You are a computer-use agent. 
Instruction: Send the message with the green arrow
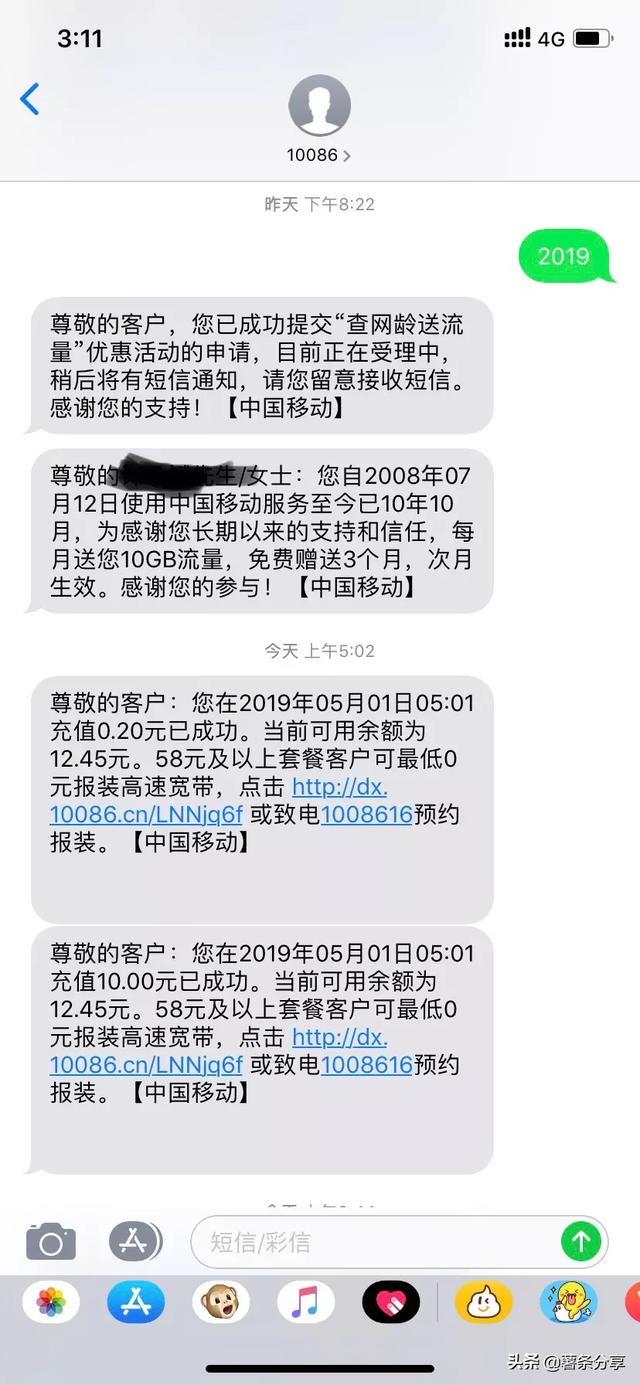pos(580,1242)
